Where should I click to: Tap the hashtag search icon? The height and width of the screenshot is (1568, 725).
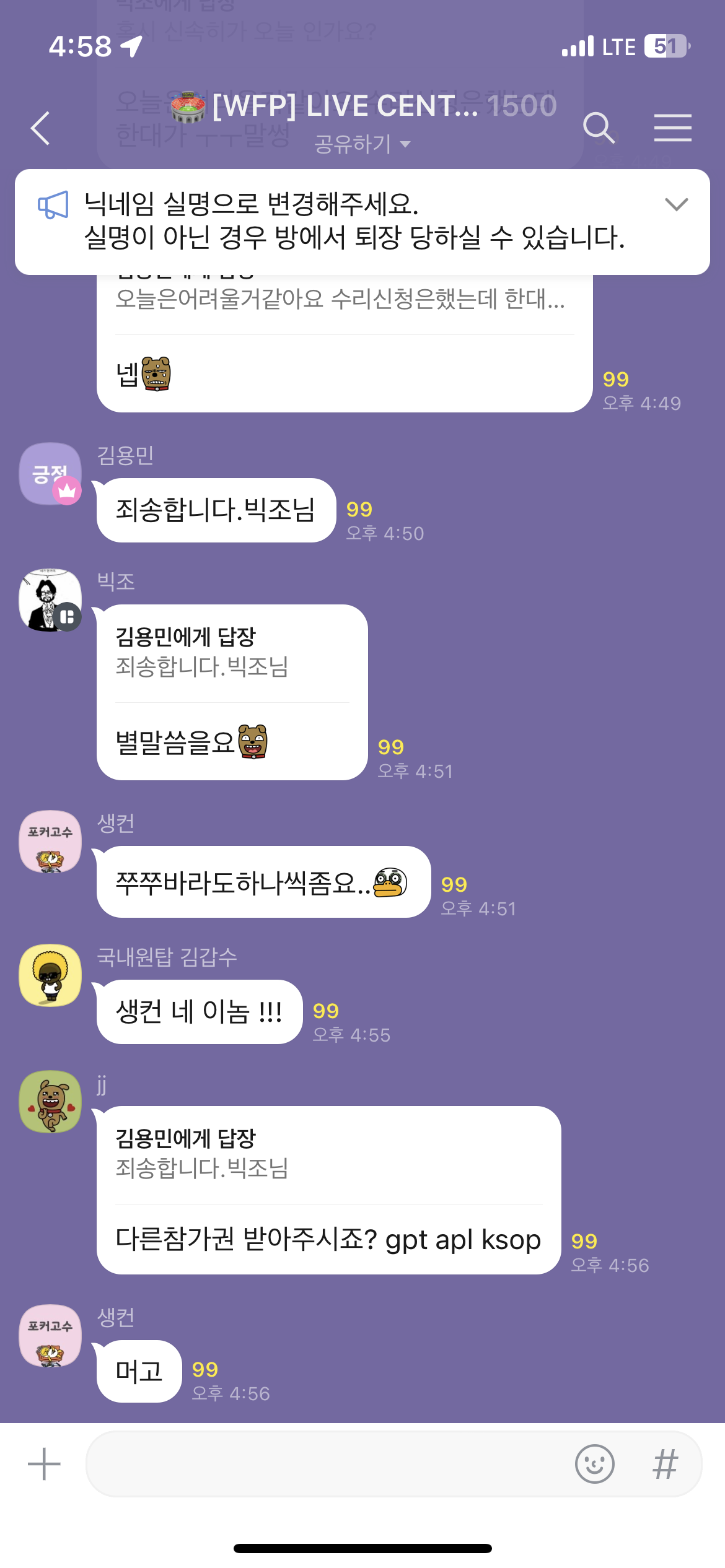coord(666,1464)
